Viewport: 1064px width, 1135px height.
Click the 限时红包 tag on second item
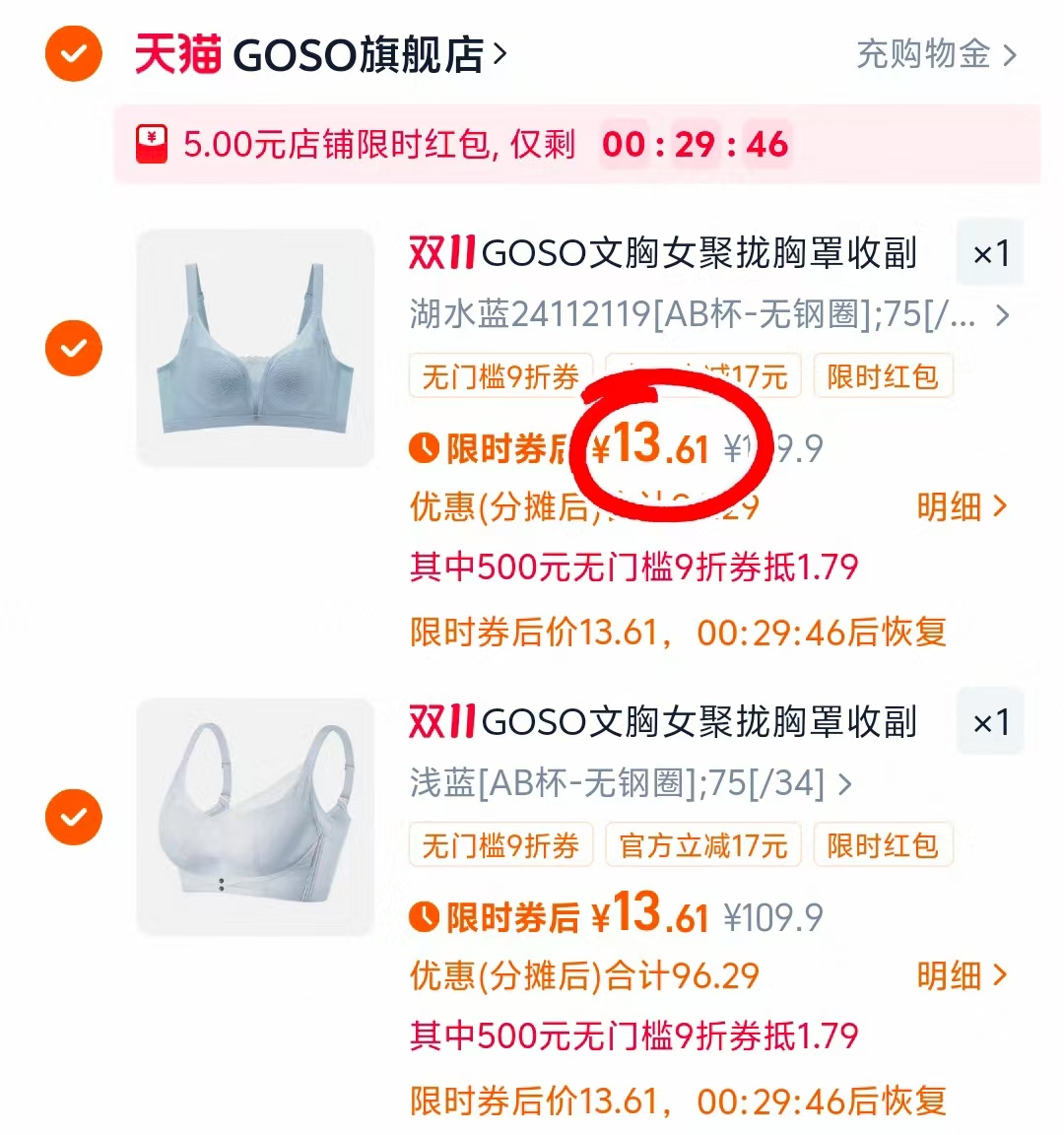[883, 844]
